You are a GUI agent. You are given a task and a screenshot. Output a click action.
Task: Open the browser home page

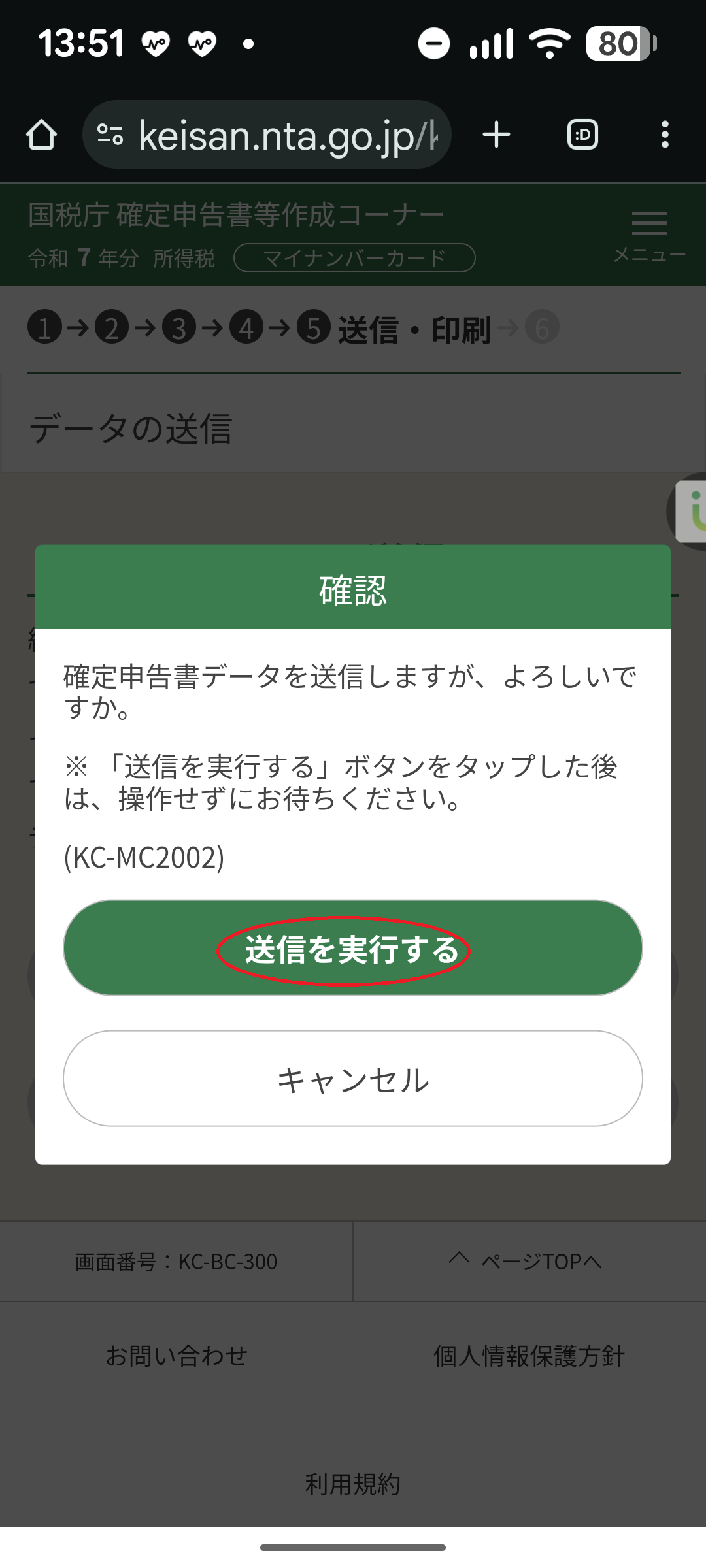[42, 135]
